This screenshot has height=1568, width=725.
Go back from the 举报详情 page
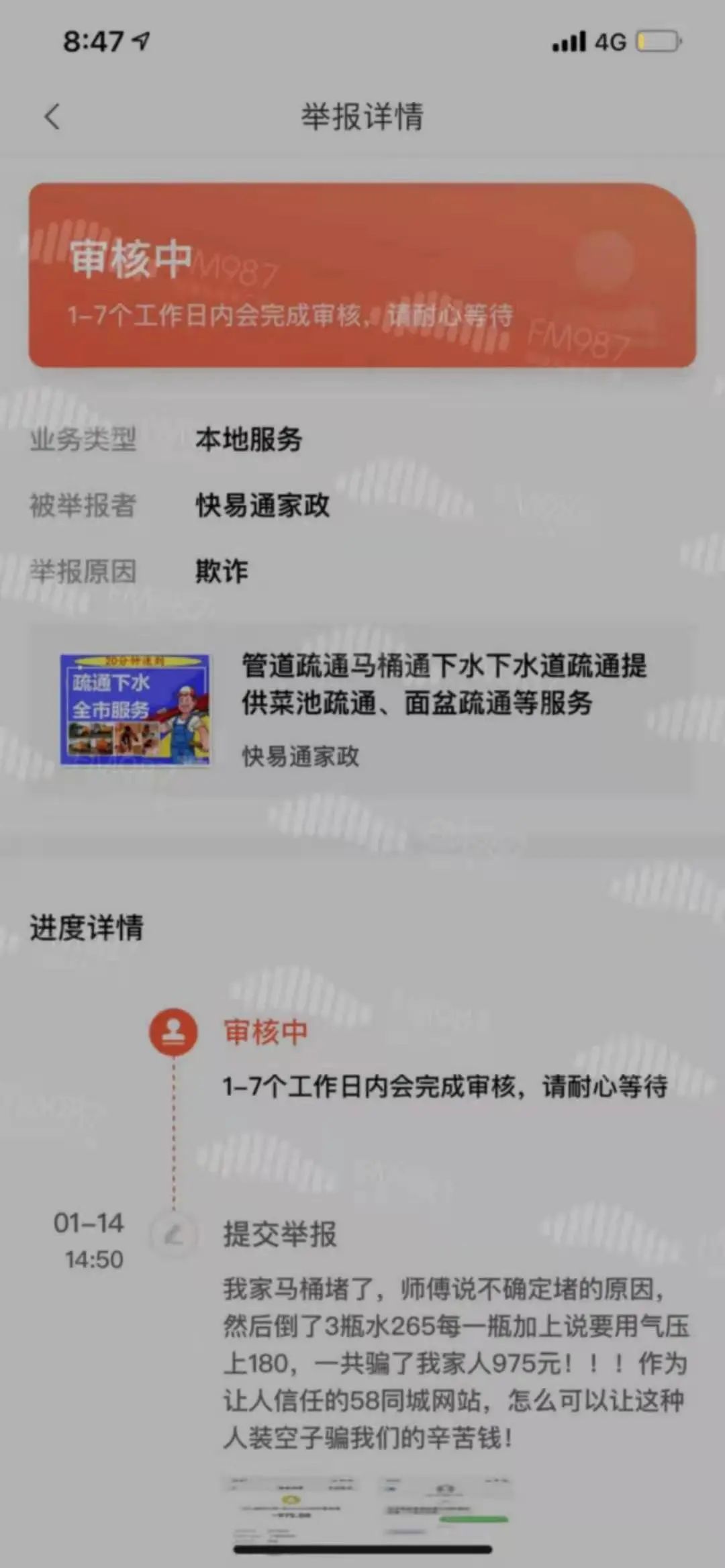[52, 117]
